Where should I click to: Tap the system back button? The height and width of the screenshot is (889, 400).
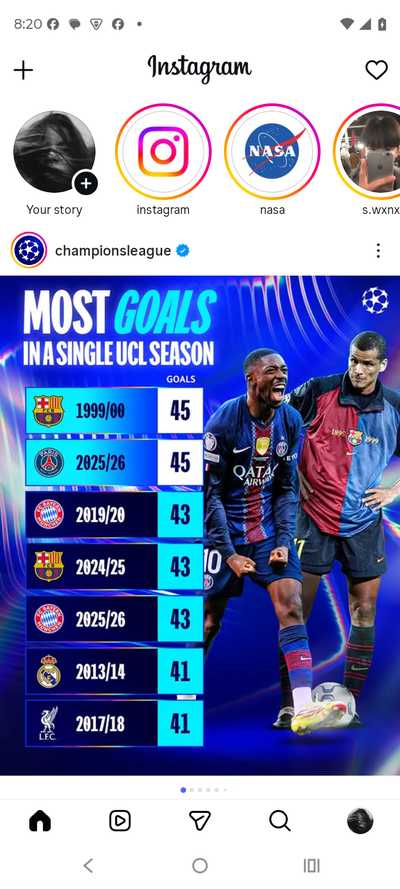[x=88, y=866]
